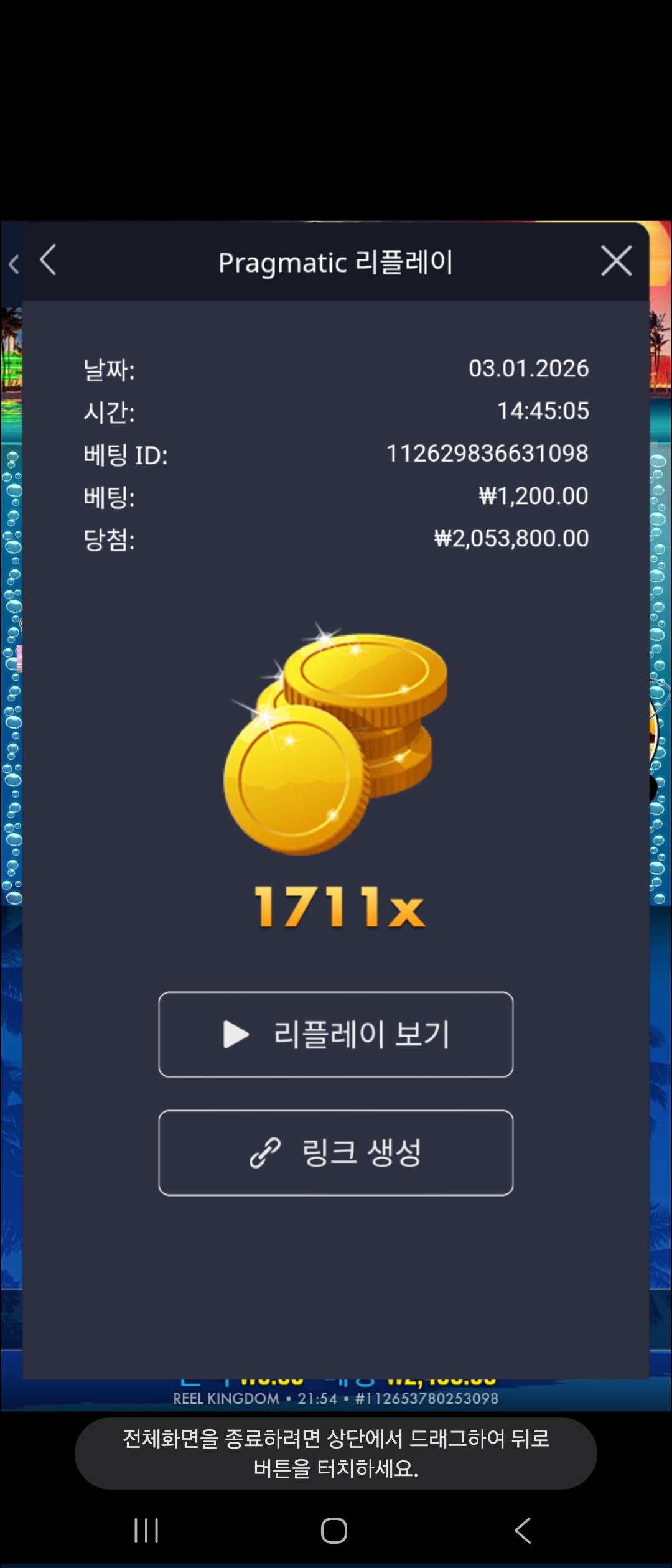Viewport: 672px width, 1568px height.
Task: Tap the system back button
Action: (523, 1530)
